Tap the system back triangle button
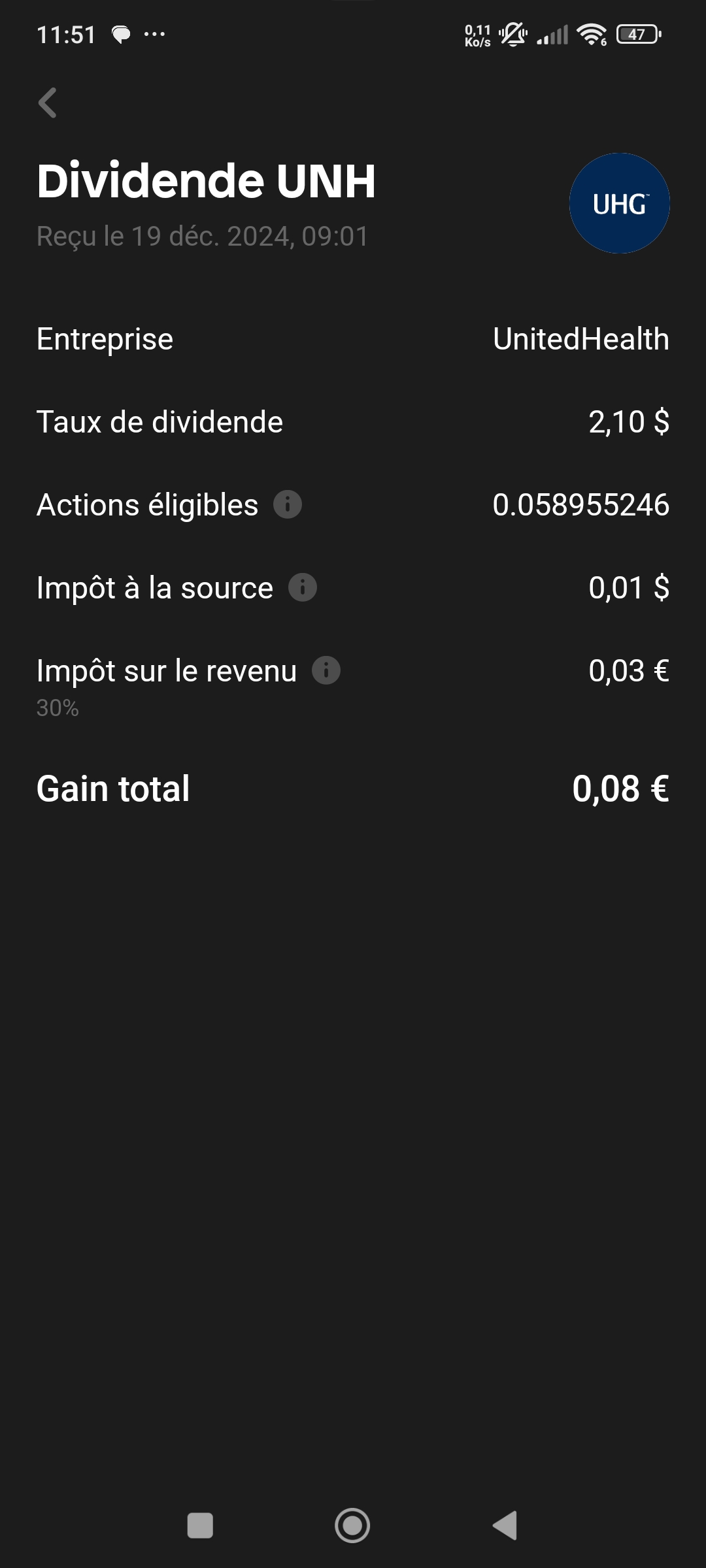 coord(505,1526)
